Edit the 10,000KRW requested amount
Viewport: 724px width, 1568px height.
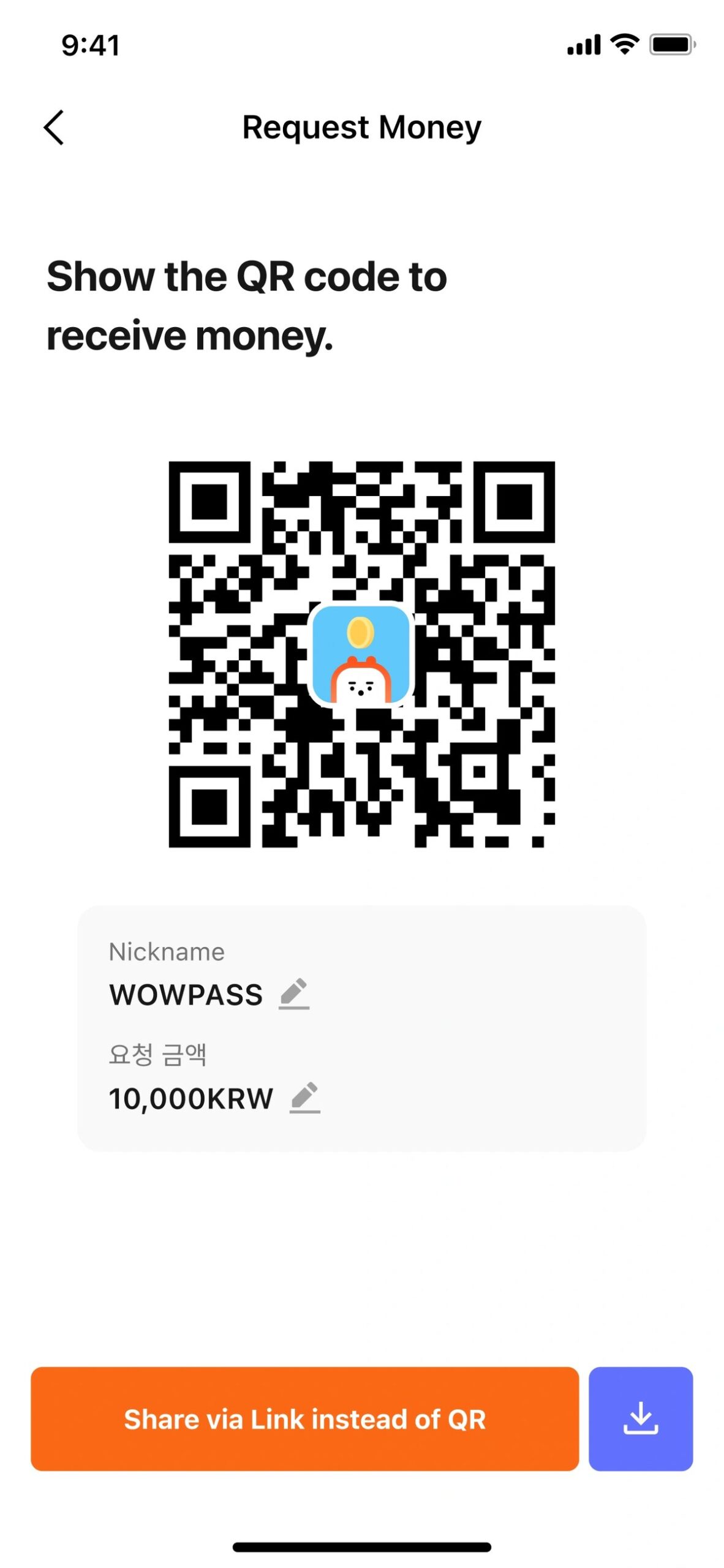[x=305, y=1098]
